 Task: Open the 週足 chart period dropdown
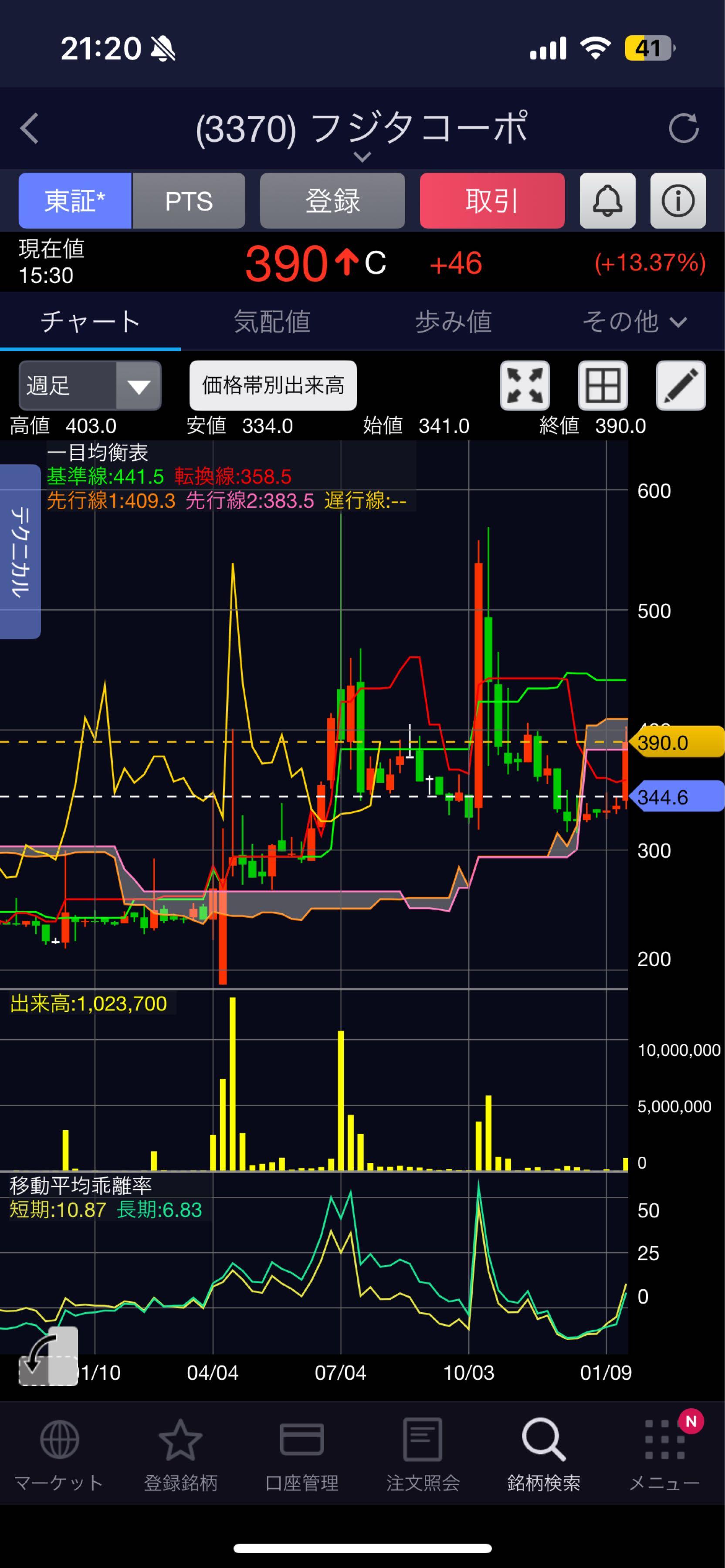tap(90, 385)
